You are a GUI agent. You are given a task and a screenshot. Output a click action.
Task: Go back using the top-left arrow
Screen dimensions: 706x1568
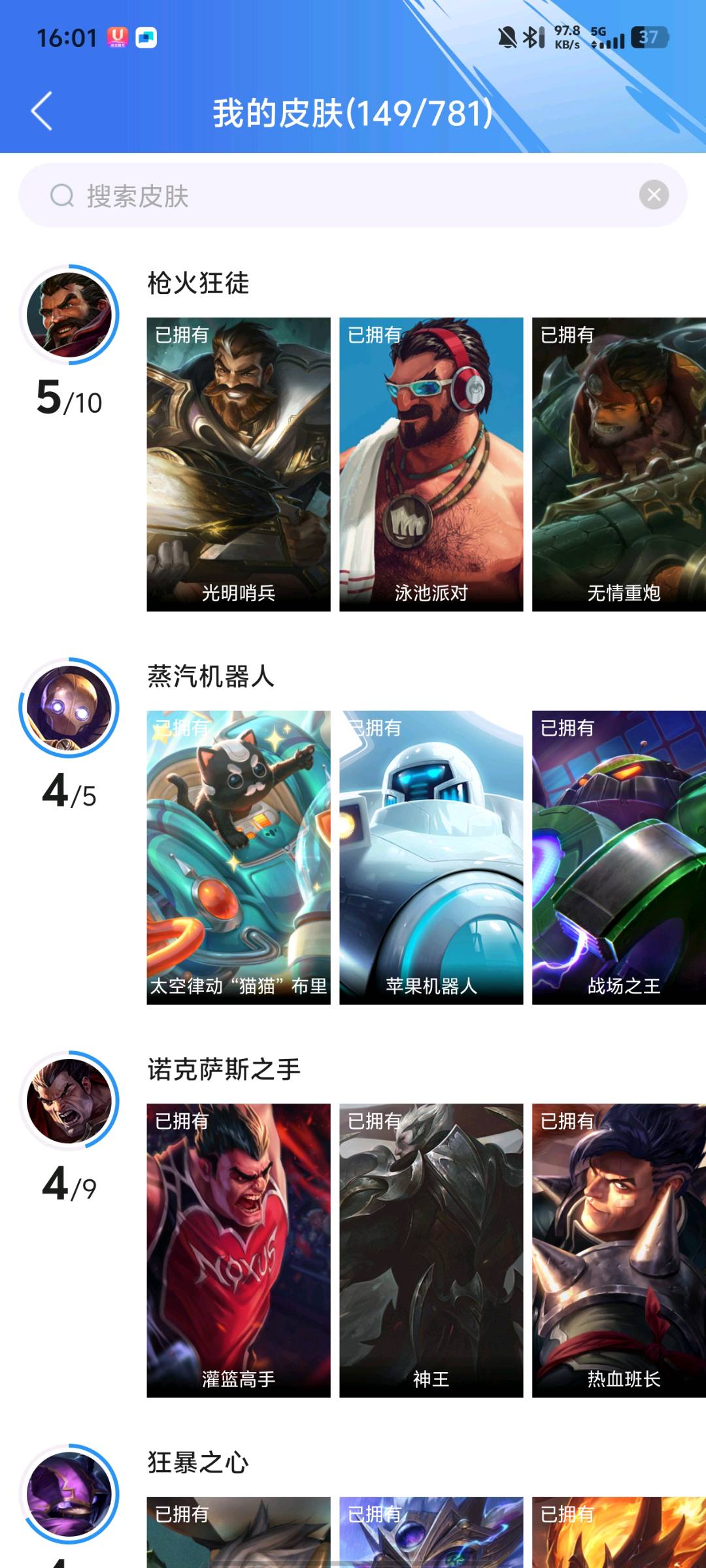[x=42, y=111]
